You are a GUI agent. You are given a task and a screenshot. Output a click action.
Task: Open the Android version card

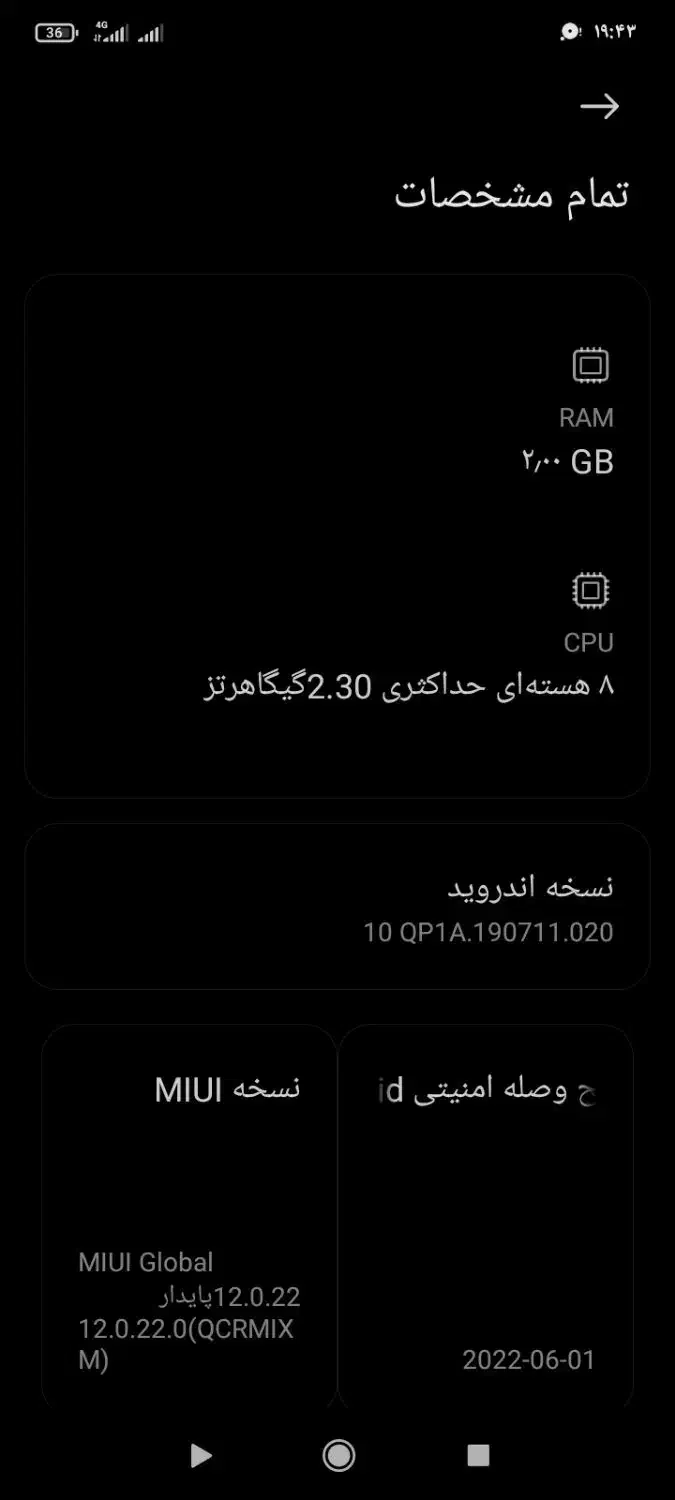(x=337, y=907)
